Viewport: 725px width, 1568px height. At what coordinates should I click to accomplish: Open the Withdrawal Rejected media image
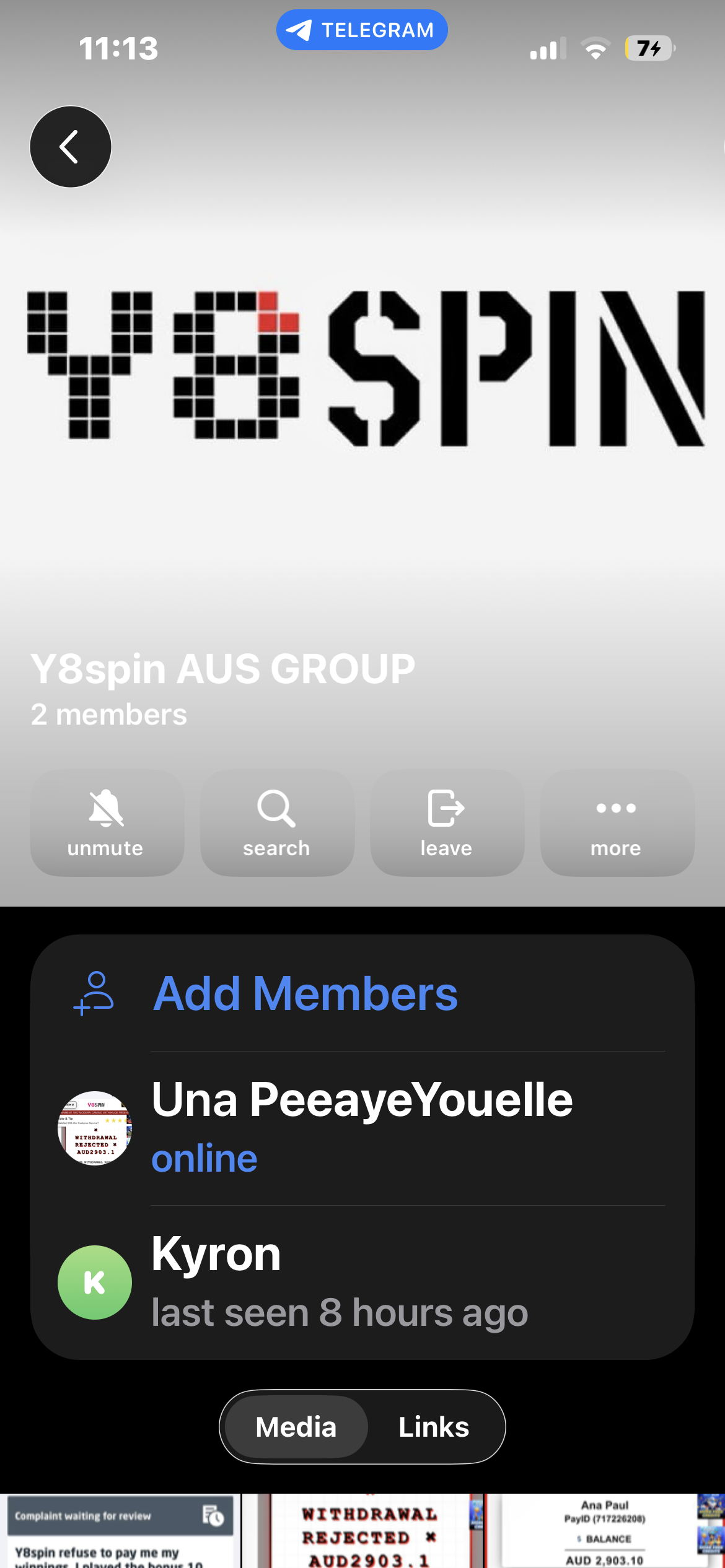[362, 1531]
